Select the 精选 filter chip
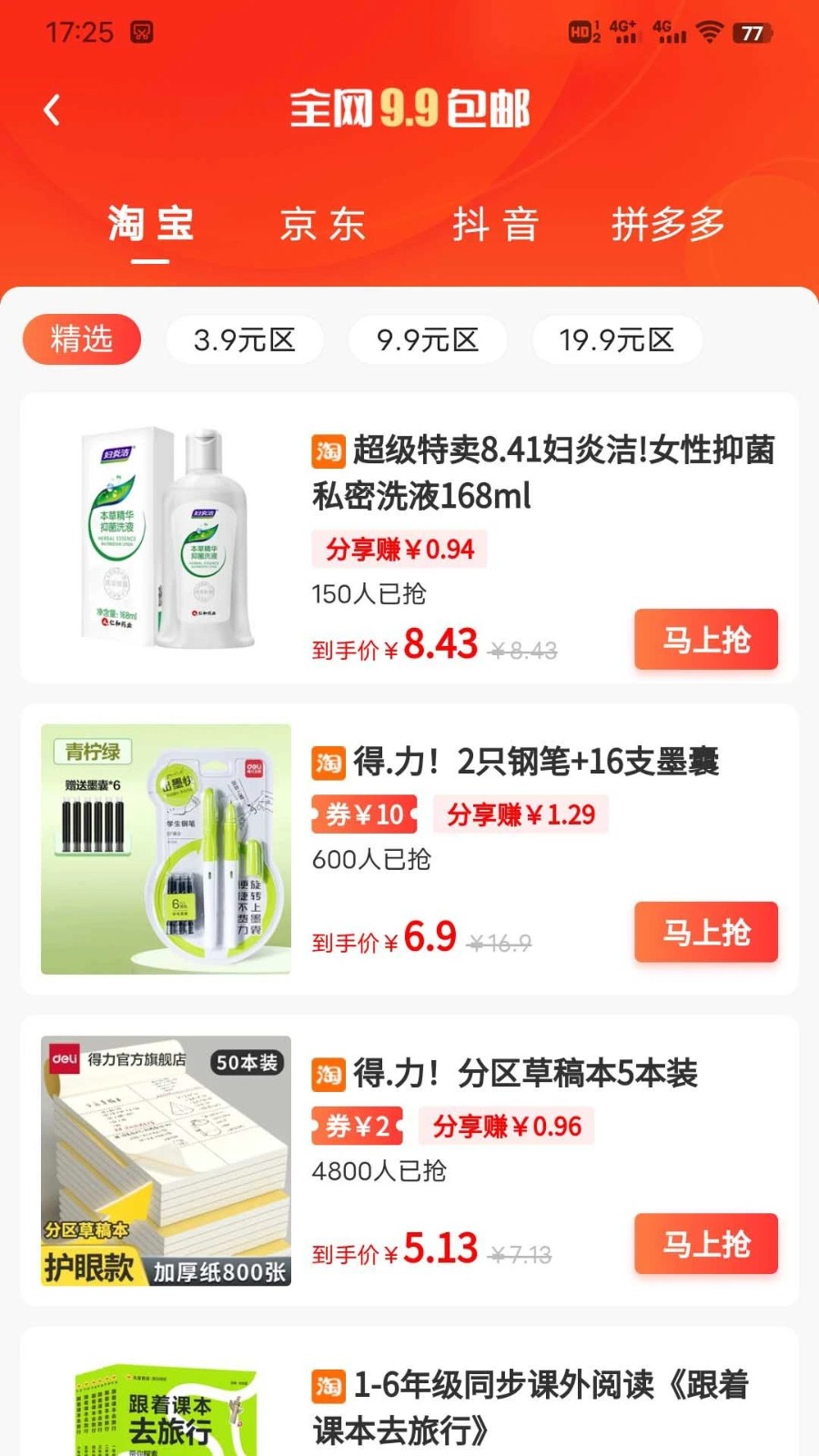Image resolution: width=819 pixels, height=1456 pixels. click(81, 339)
